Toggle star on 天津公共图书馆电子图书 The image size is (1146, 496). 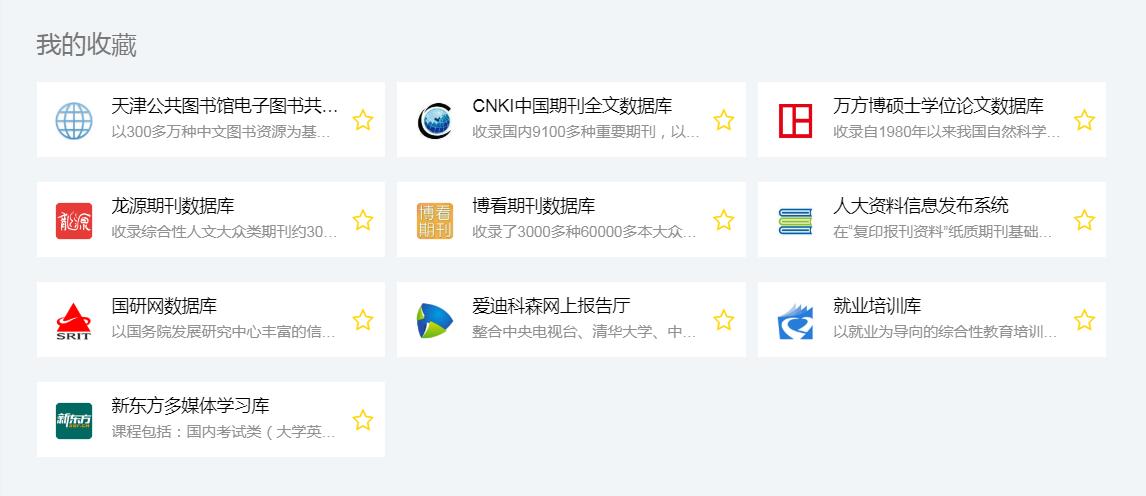(x=363, y=120)
